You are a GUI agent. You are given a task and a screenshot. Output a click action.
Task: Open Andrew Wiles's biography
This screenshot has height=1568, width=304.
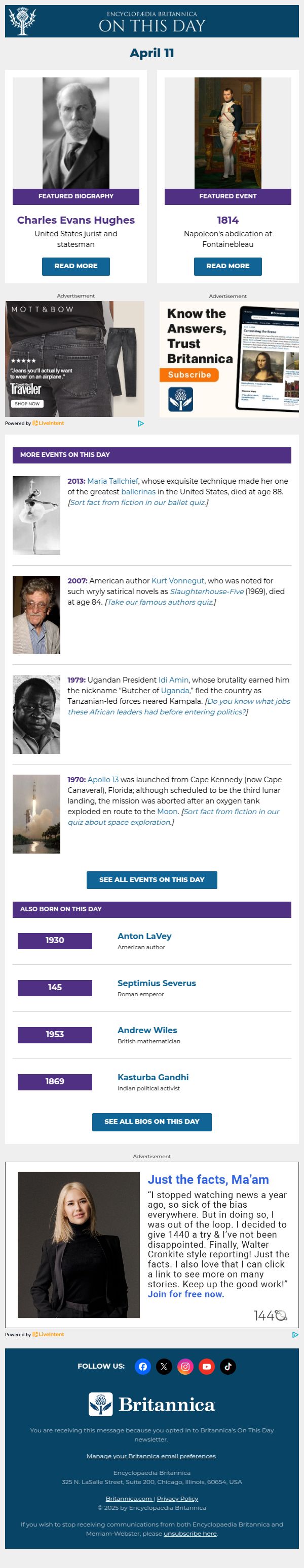(x=147, y=1030)
